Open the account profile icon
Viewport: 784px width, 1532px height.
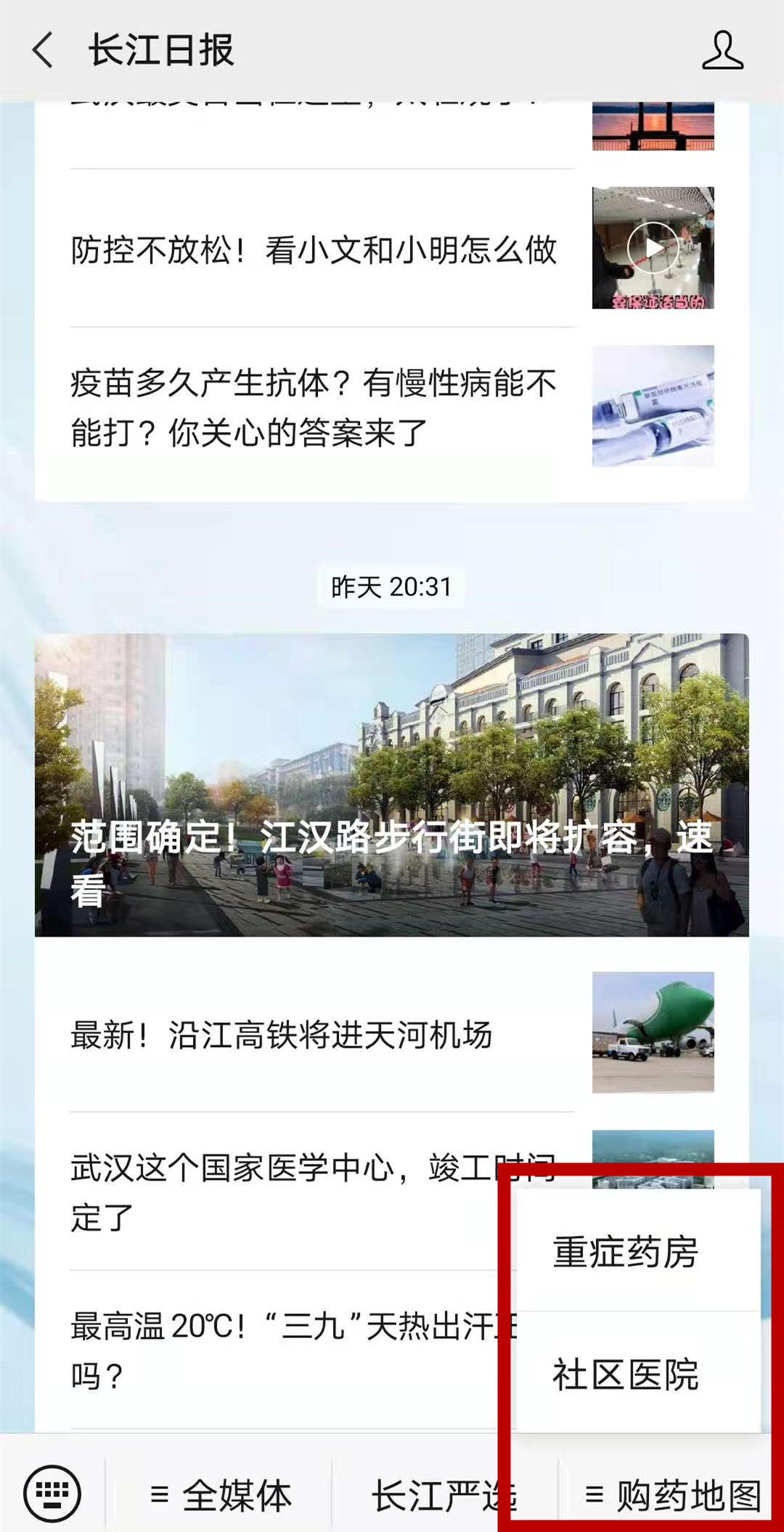click(722, 51)
